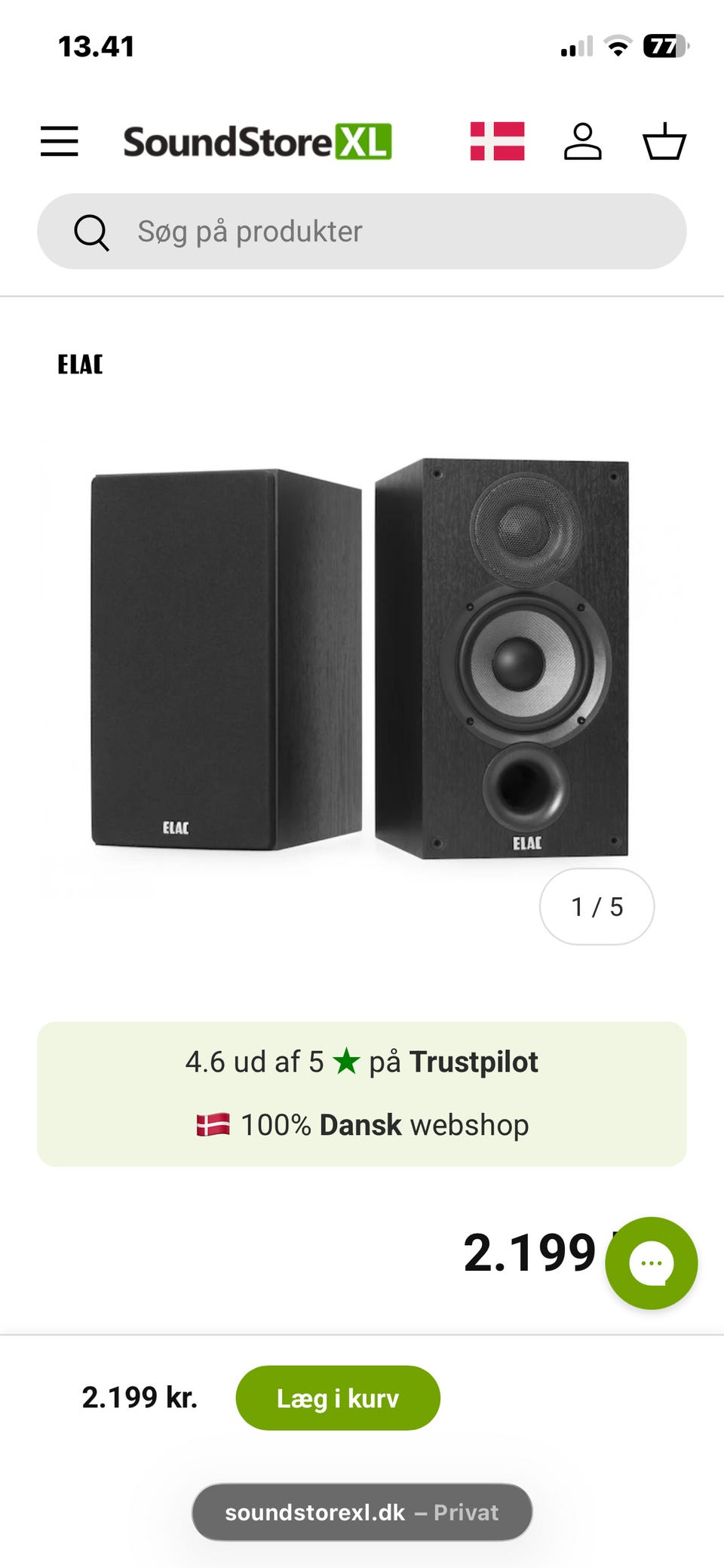The width and height of the screenshot is (724, 1568).
Task: Change country via Danish flag
Action: 497,141
